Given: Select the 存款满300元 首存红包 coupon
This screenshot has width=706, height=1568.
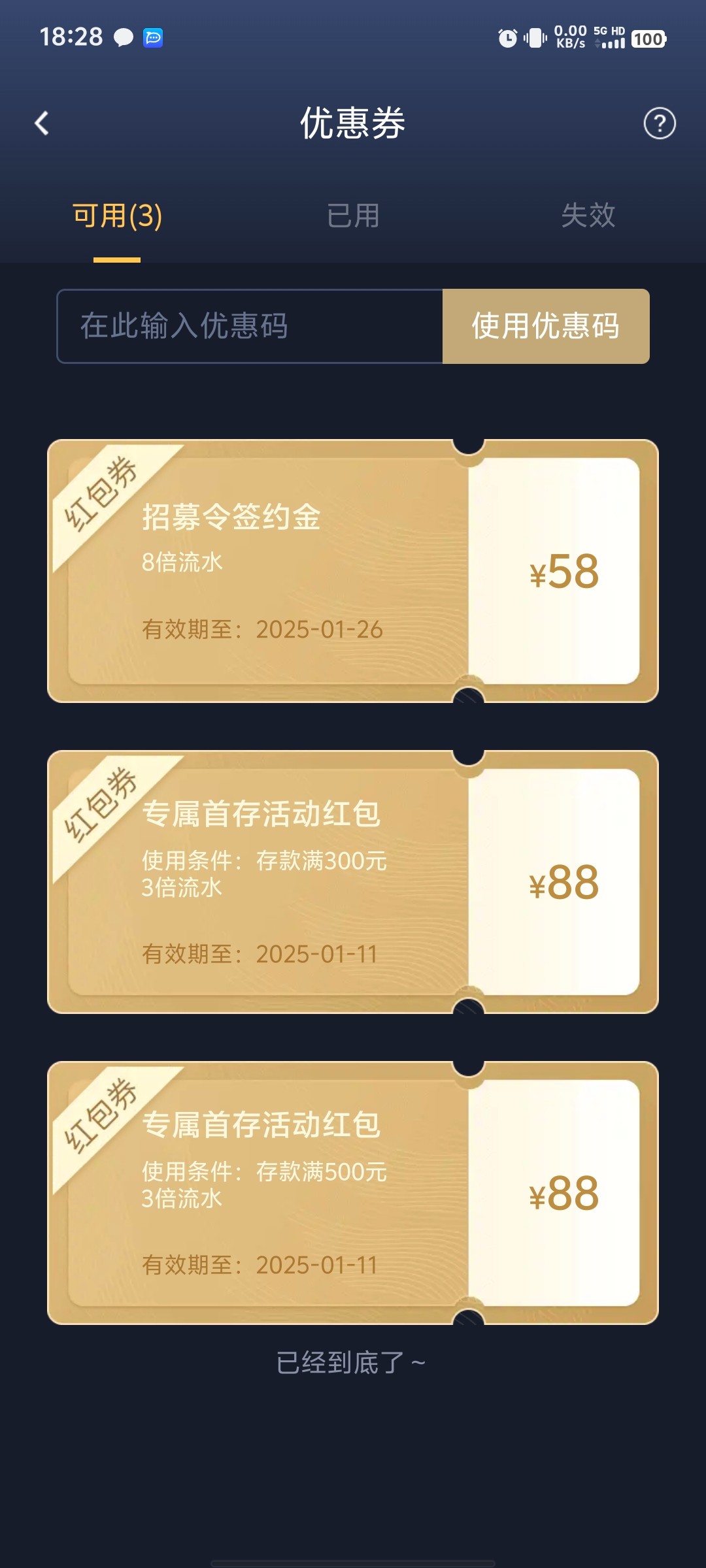Looking at the screenshot, I should coord(353,882).
